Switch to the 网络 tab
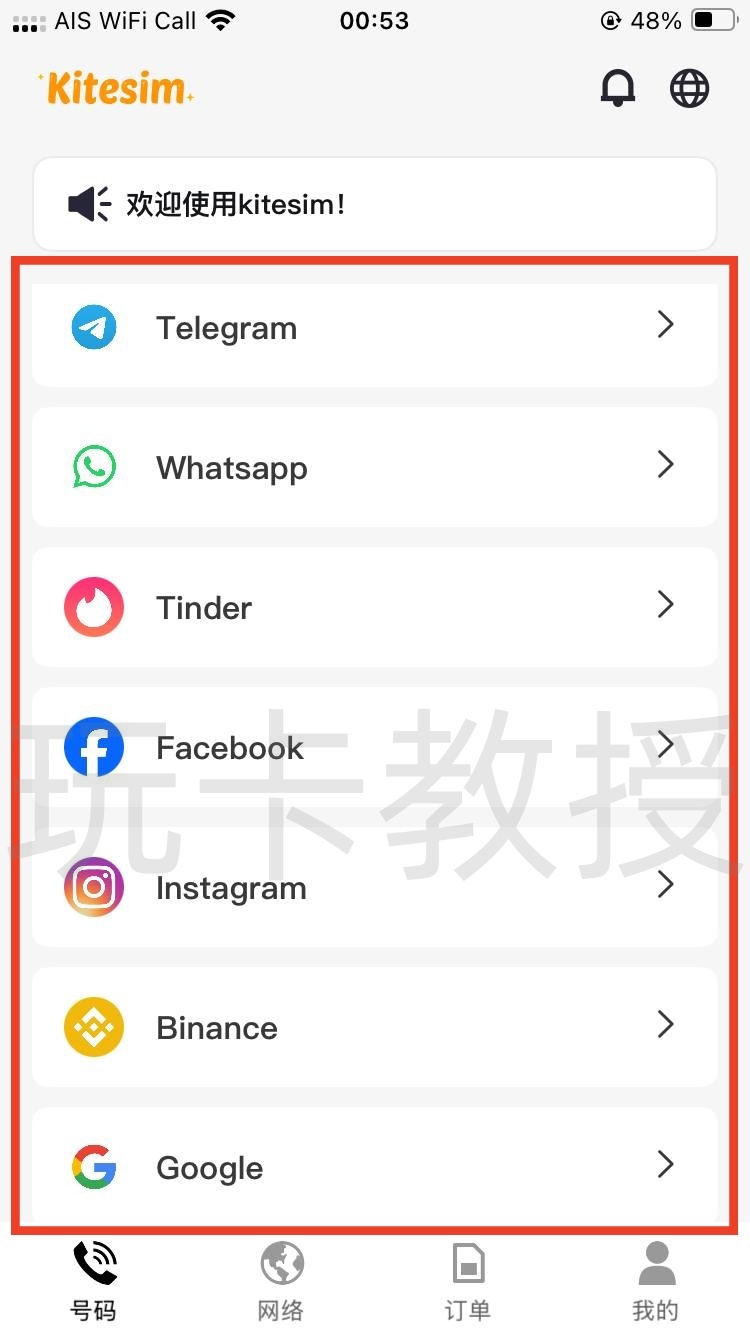The image size is (750, 1334). click(x=281, y=1281)
